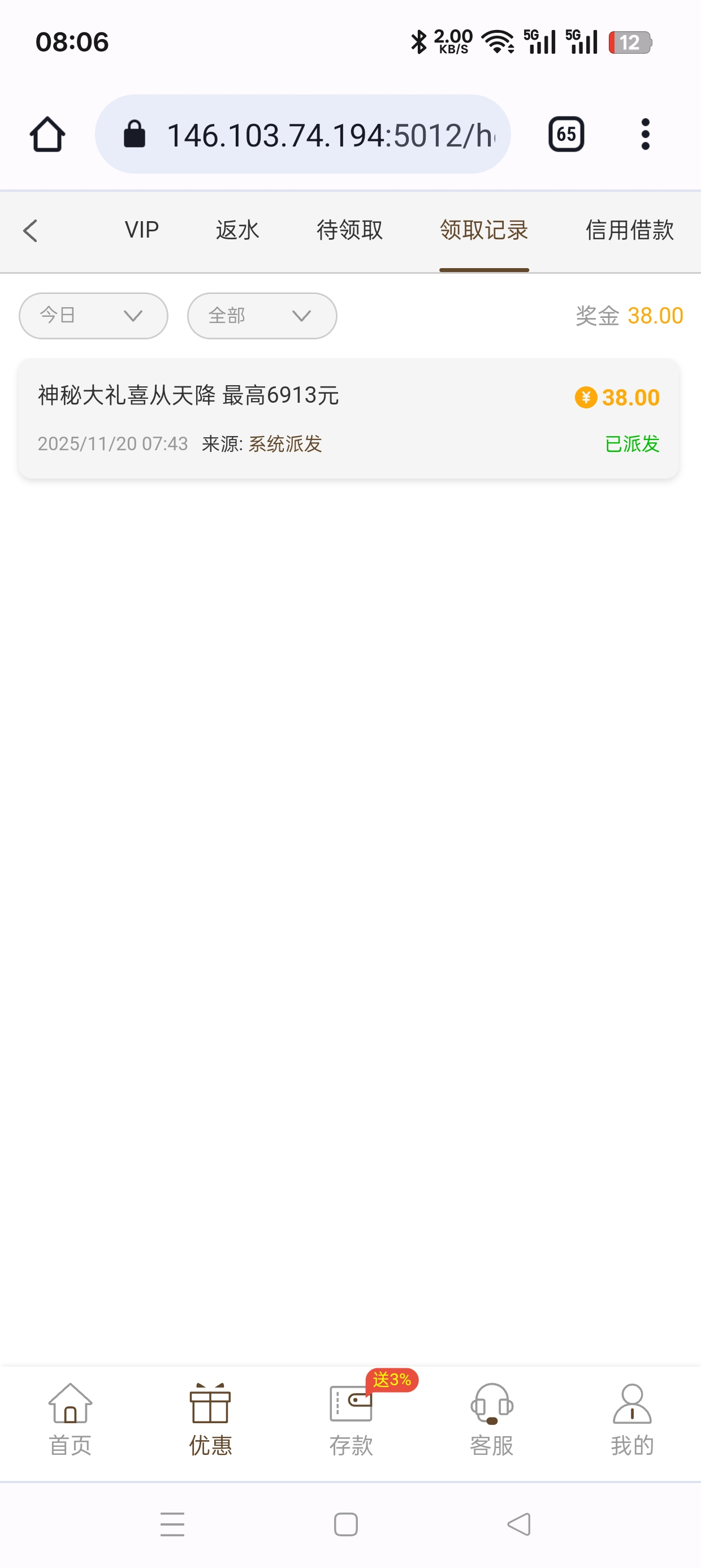Viewport: 701px width, 1568px height.
Task: Open the 信用借款 tab
Action: (x=629, y=230)
